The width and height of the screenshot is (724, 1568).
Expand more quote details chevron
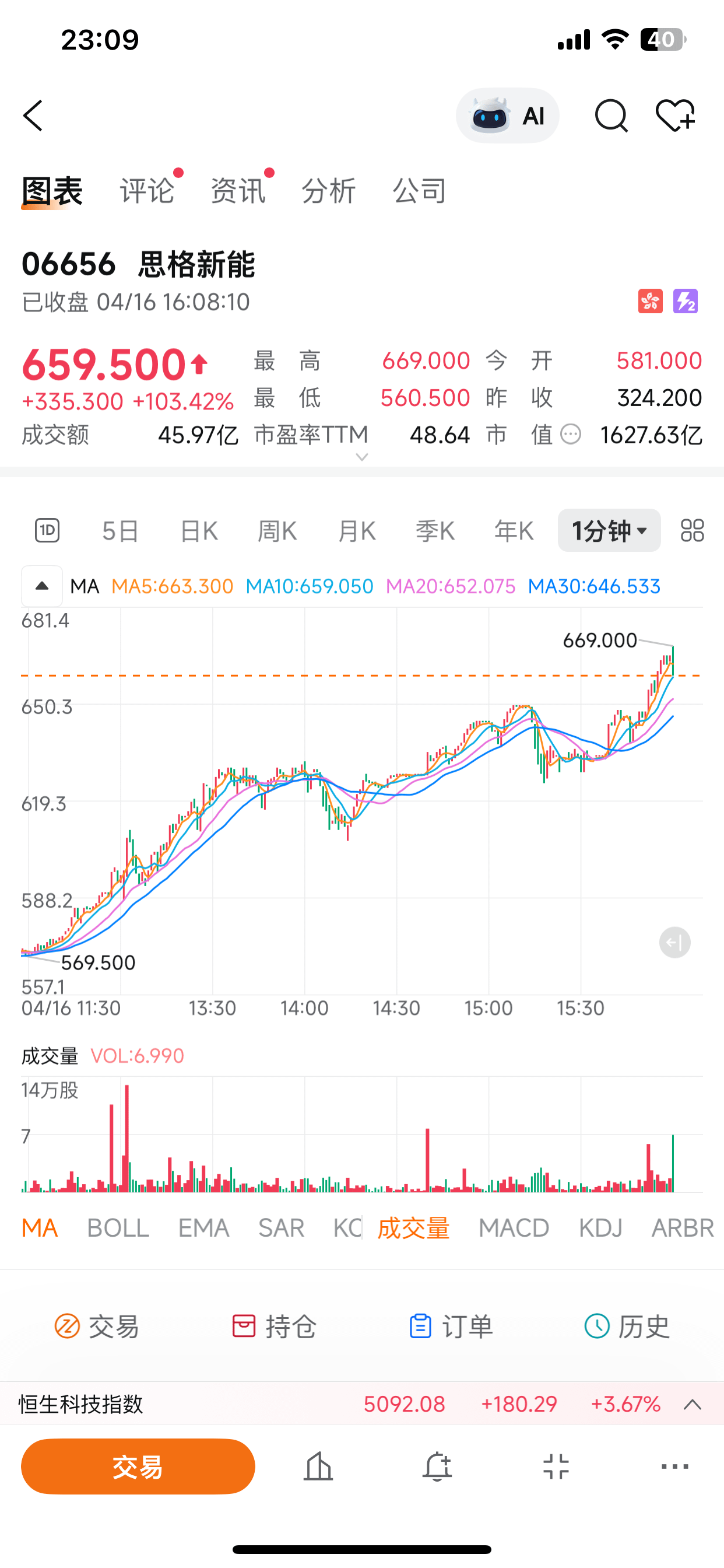361,457
